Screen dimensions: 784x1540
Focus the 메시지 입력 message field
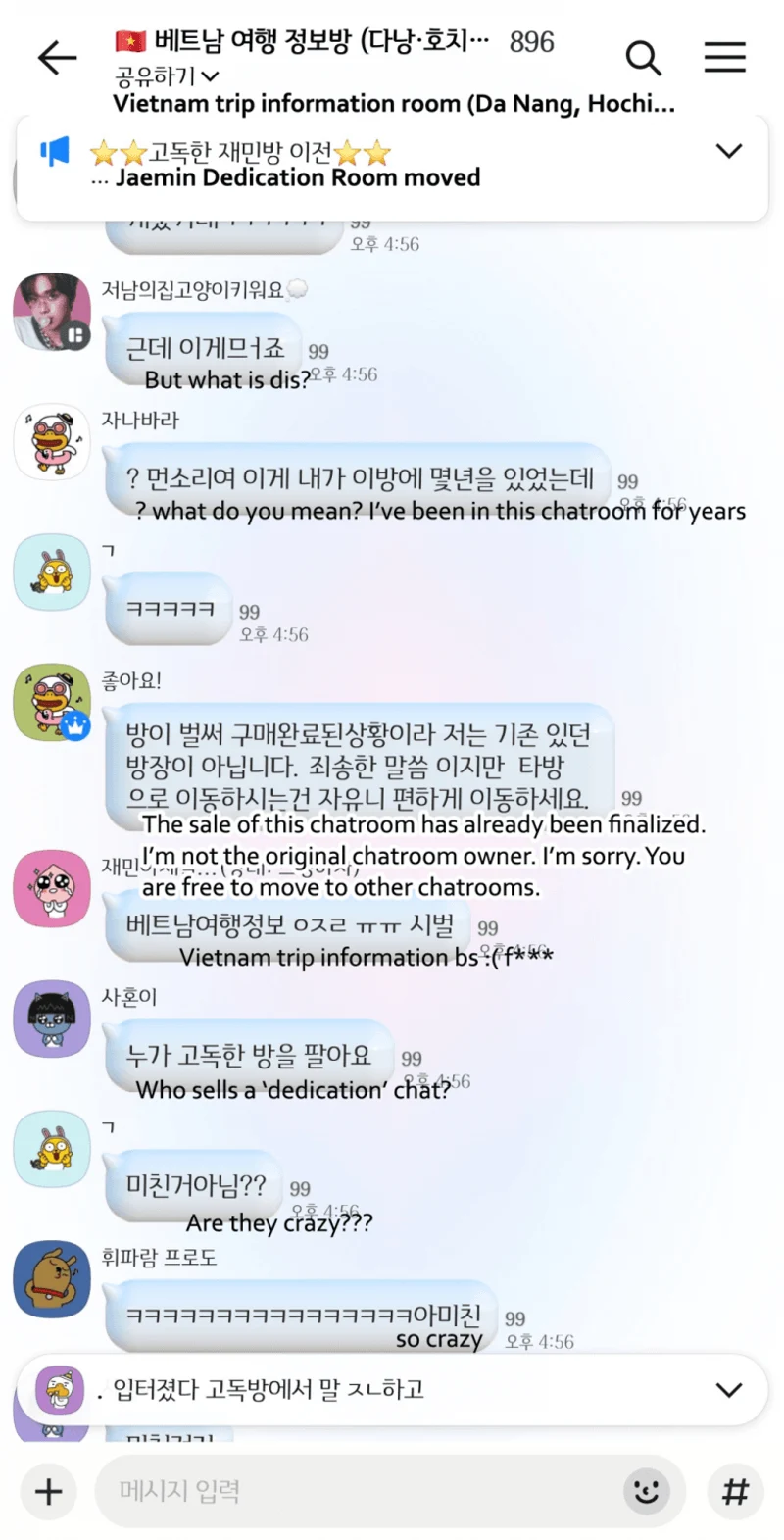click(x=353, y=1491)
